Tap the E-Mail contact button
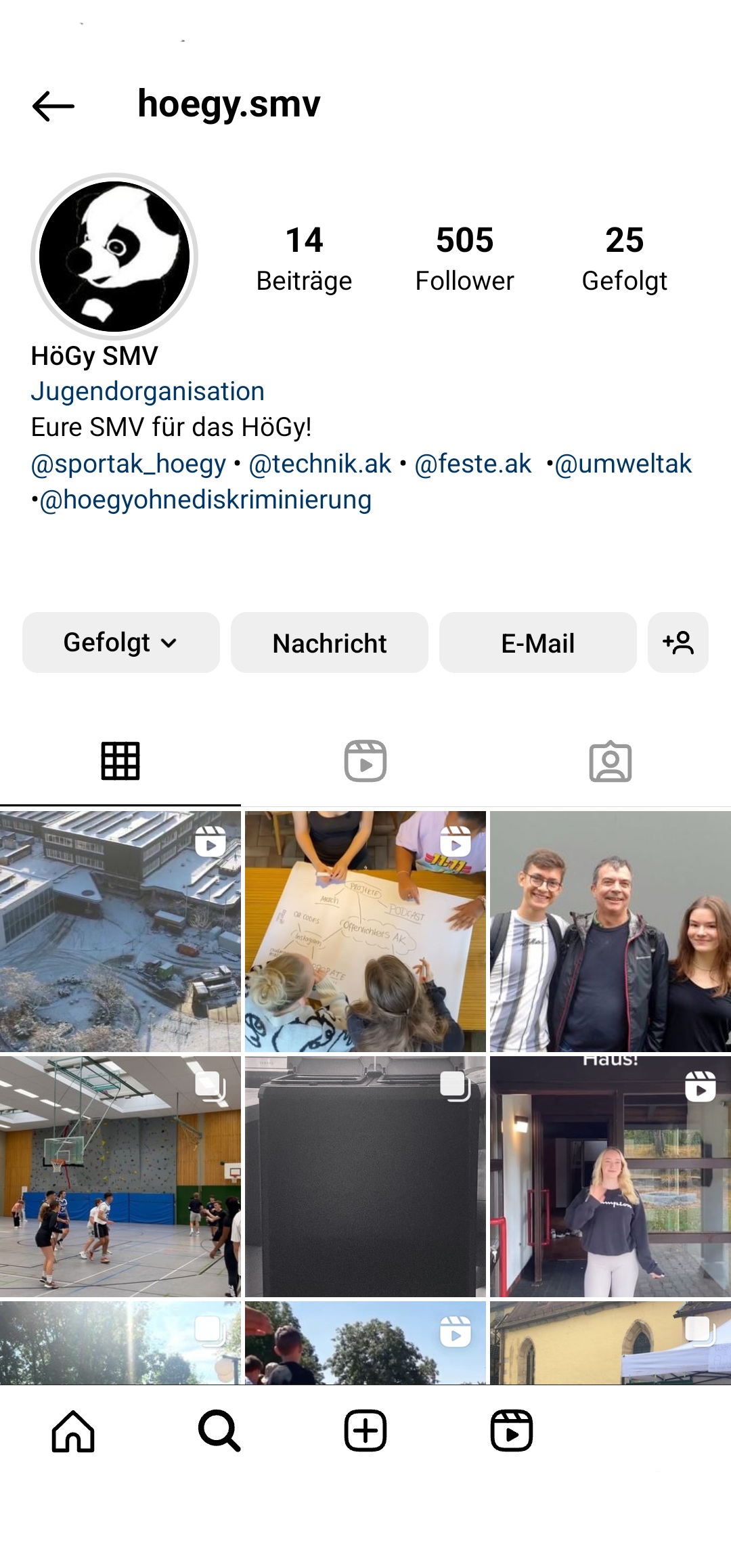This screenshot has height=1568, width=731. pos(537,643)
